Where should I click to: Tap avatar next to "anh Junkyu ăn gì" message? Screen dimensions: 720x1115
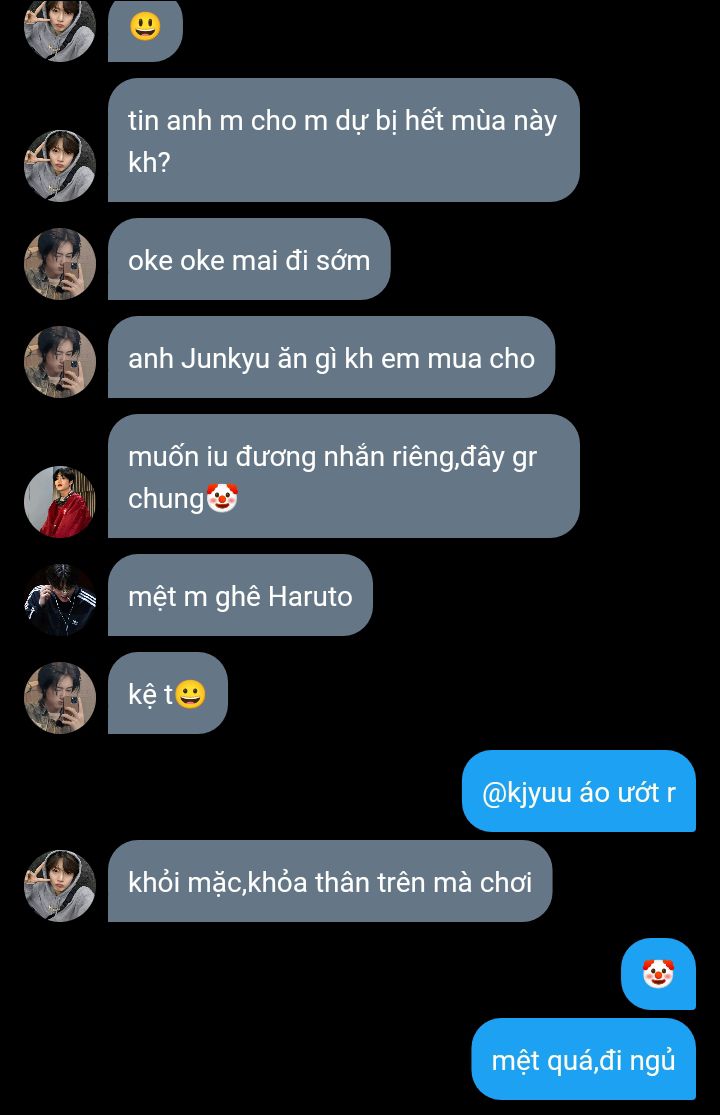(60, 362)
